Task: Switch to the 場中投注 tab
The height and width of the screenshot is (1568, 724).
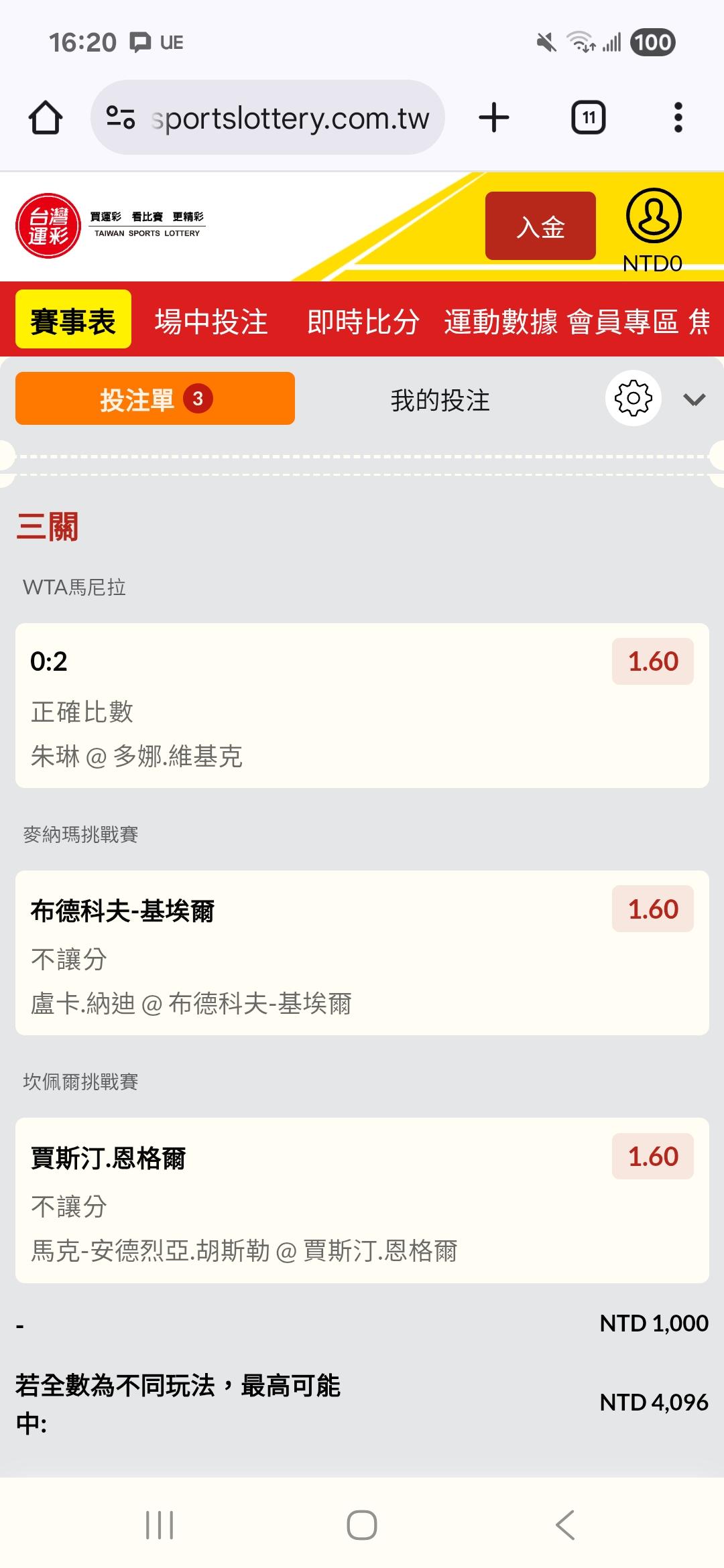Action: (x=211, y=322)
